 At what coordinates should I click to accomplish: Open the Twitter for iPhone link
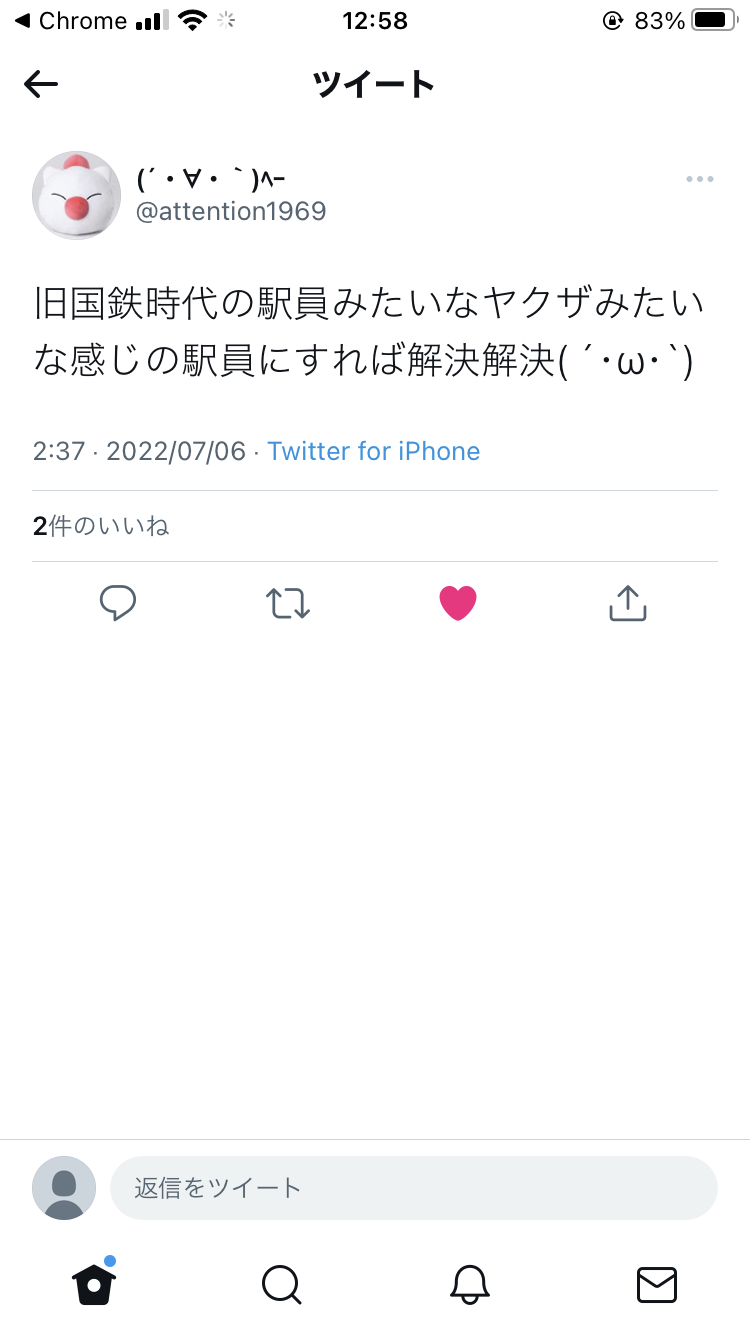coord(373,451)
